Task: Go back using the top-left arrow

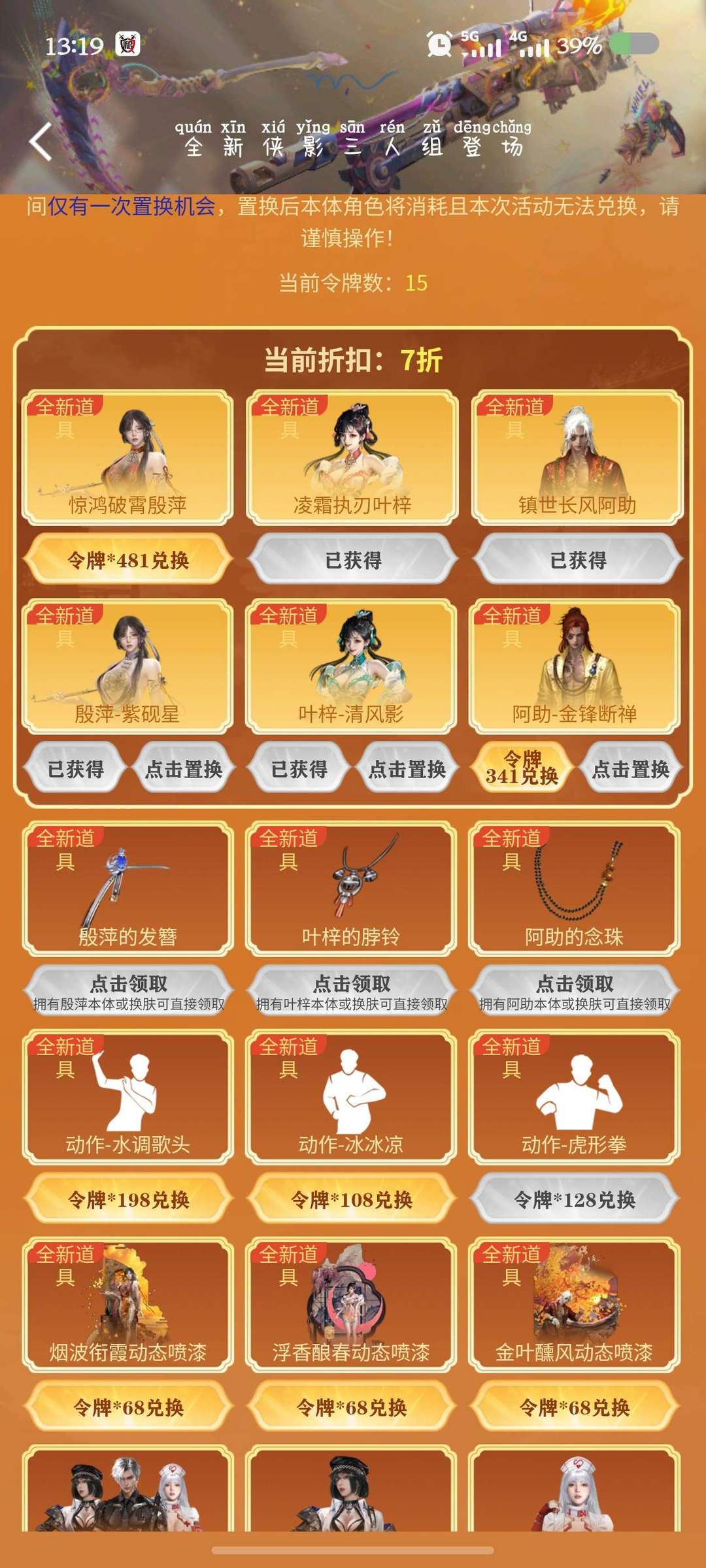Action: coord(41,141)
